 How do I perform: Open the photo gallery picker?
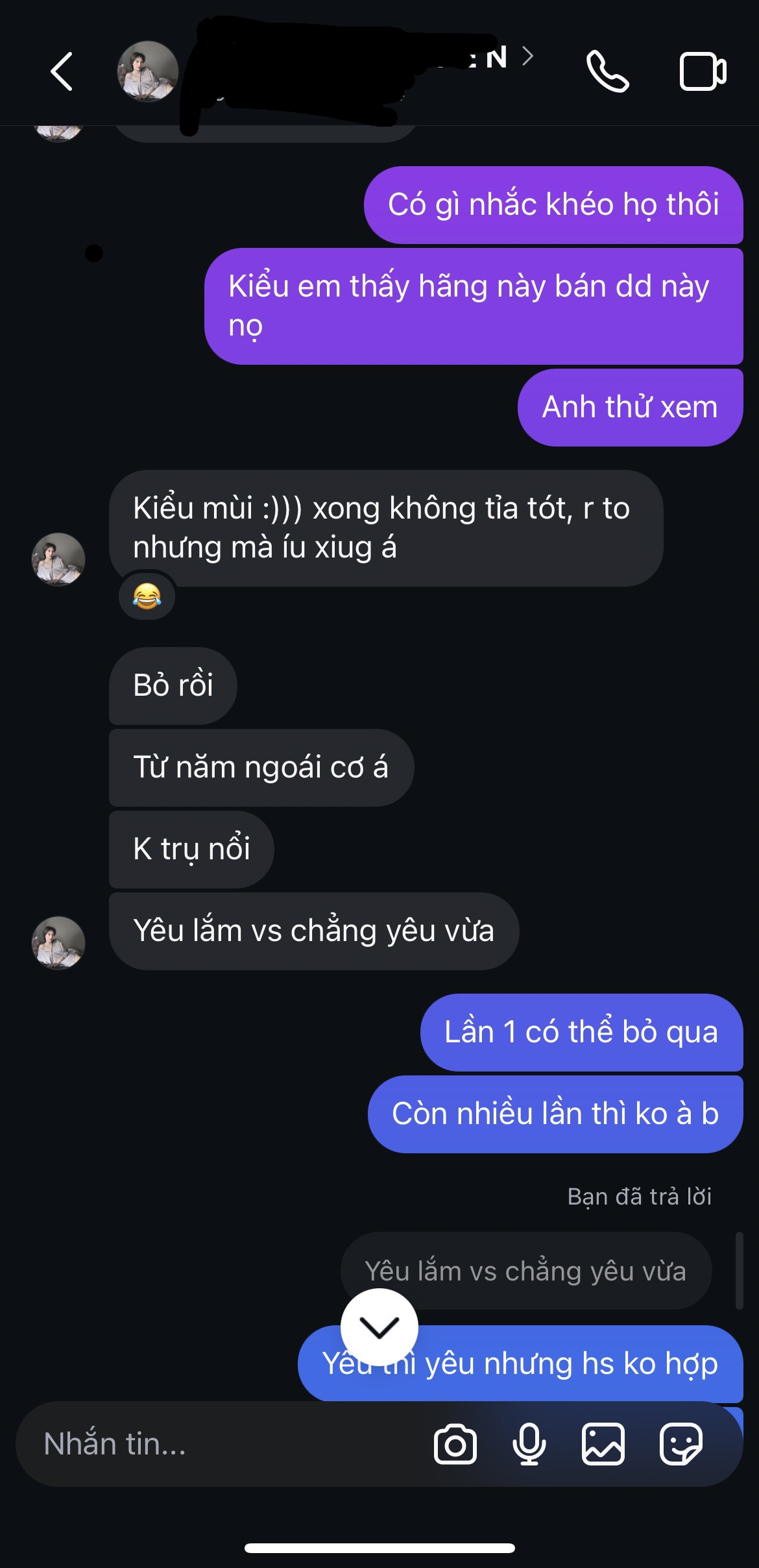tap(603, 1445)
